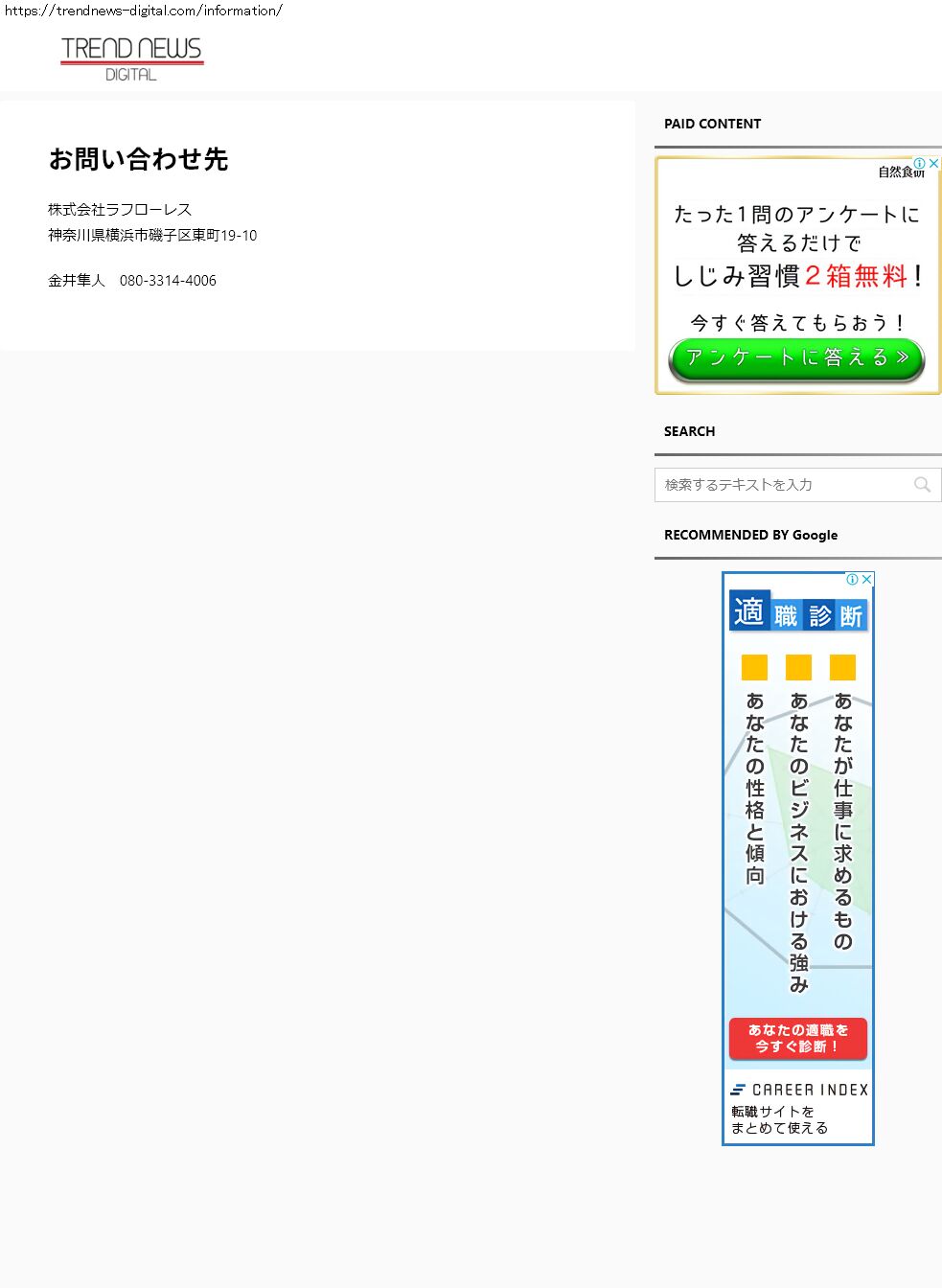Open the Trend News Digital home logo
The image size is (942, 1288).
pyautogui.click(x=131, y=58)
